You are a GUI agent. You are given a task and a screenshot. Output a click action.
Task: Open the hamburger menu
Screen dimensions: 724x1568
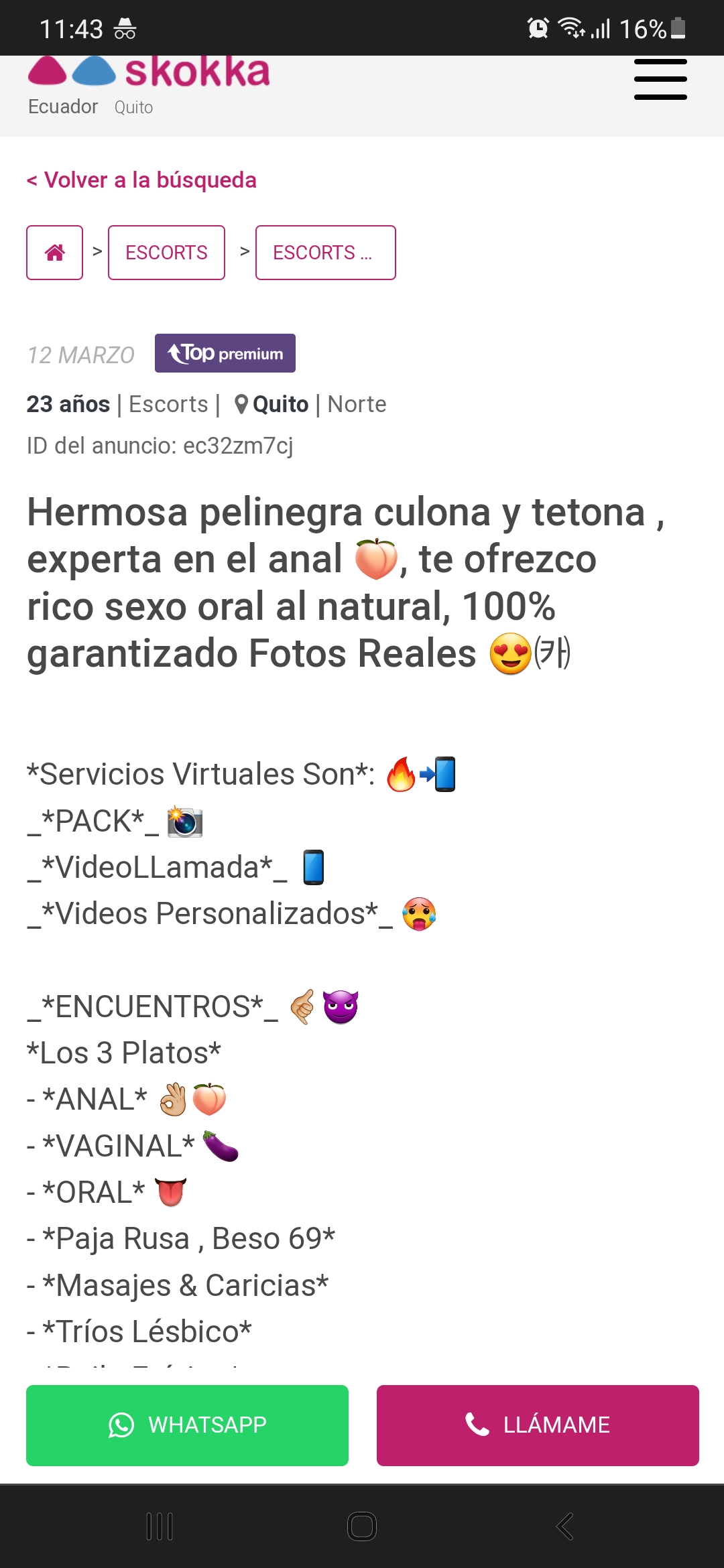pos(660,80)
